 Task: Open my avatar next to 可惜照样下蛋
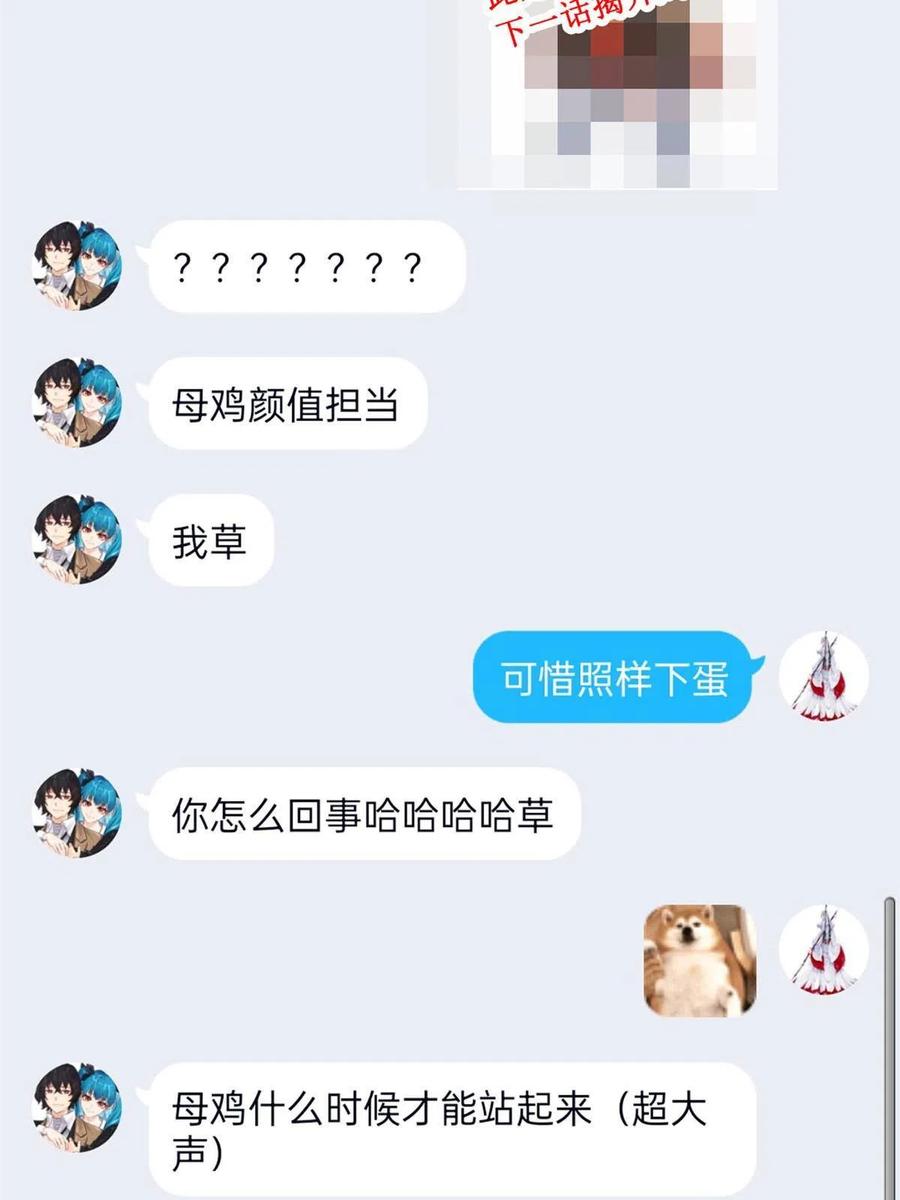[824, 676]
